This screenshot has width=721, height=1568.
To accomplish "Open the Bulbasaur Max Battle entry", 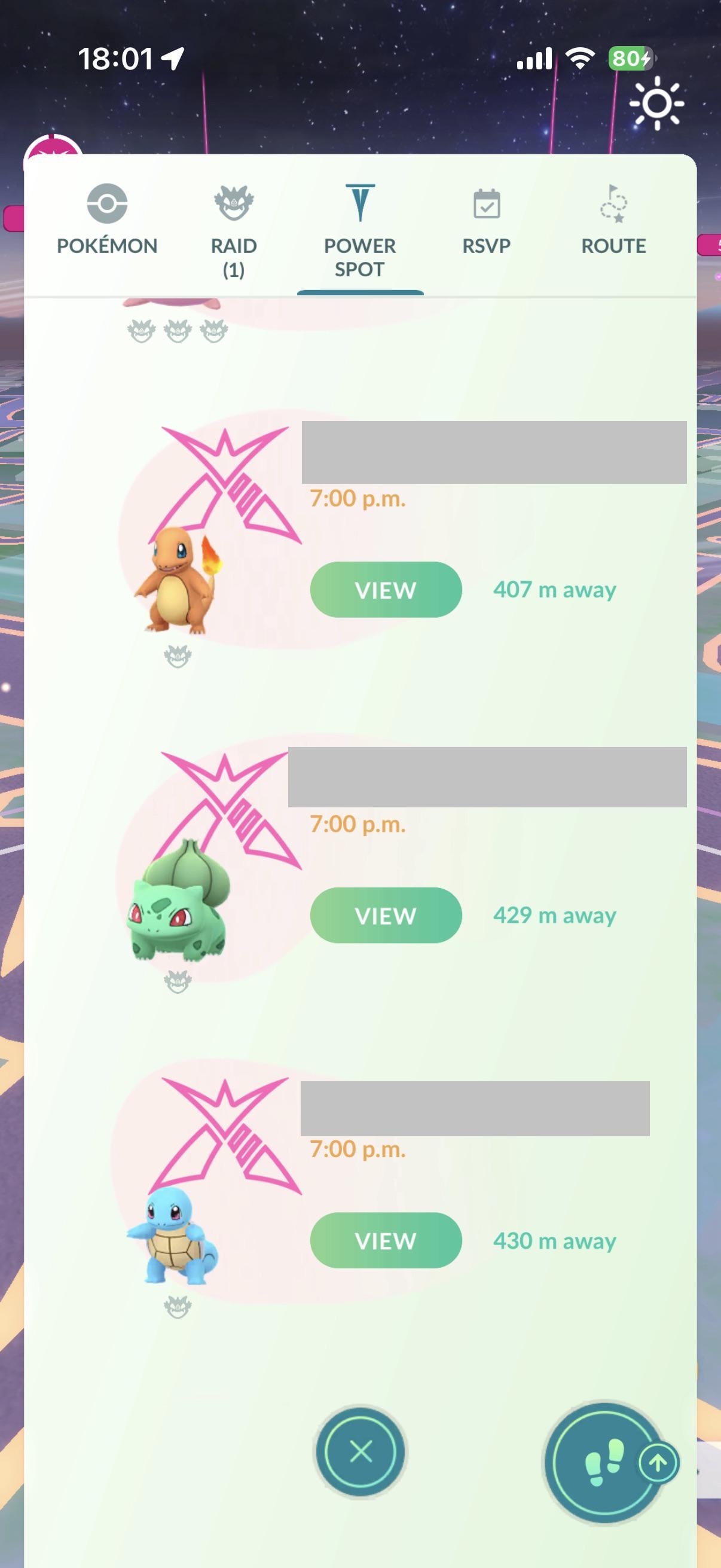I will point(178,901).
